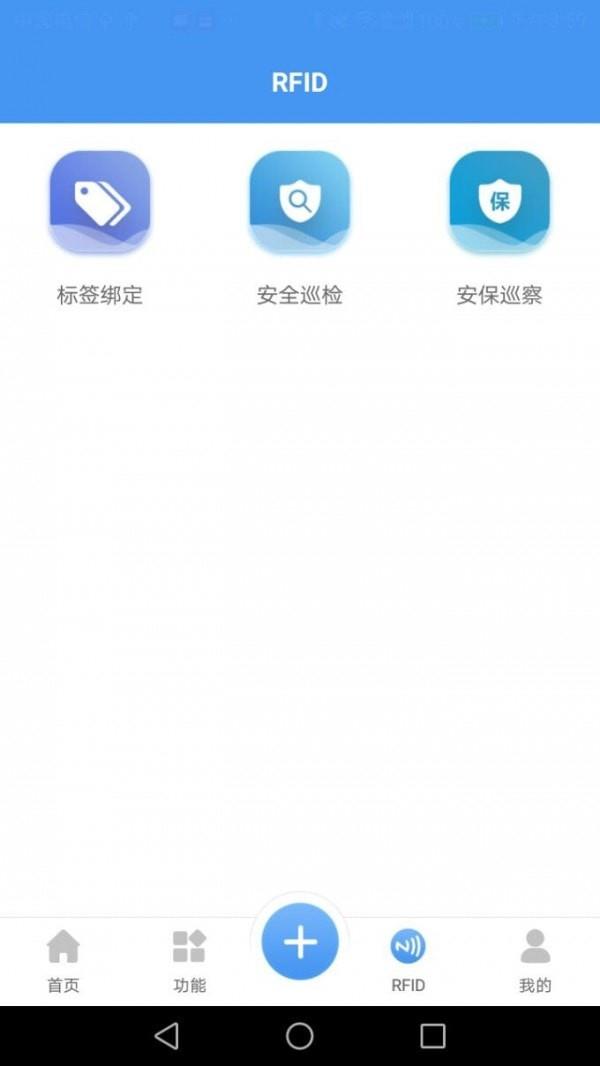
Task: Select the RFID tab
Action: 408,961
